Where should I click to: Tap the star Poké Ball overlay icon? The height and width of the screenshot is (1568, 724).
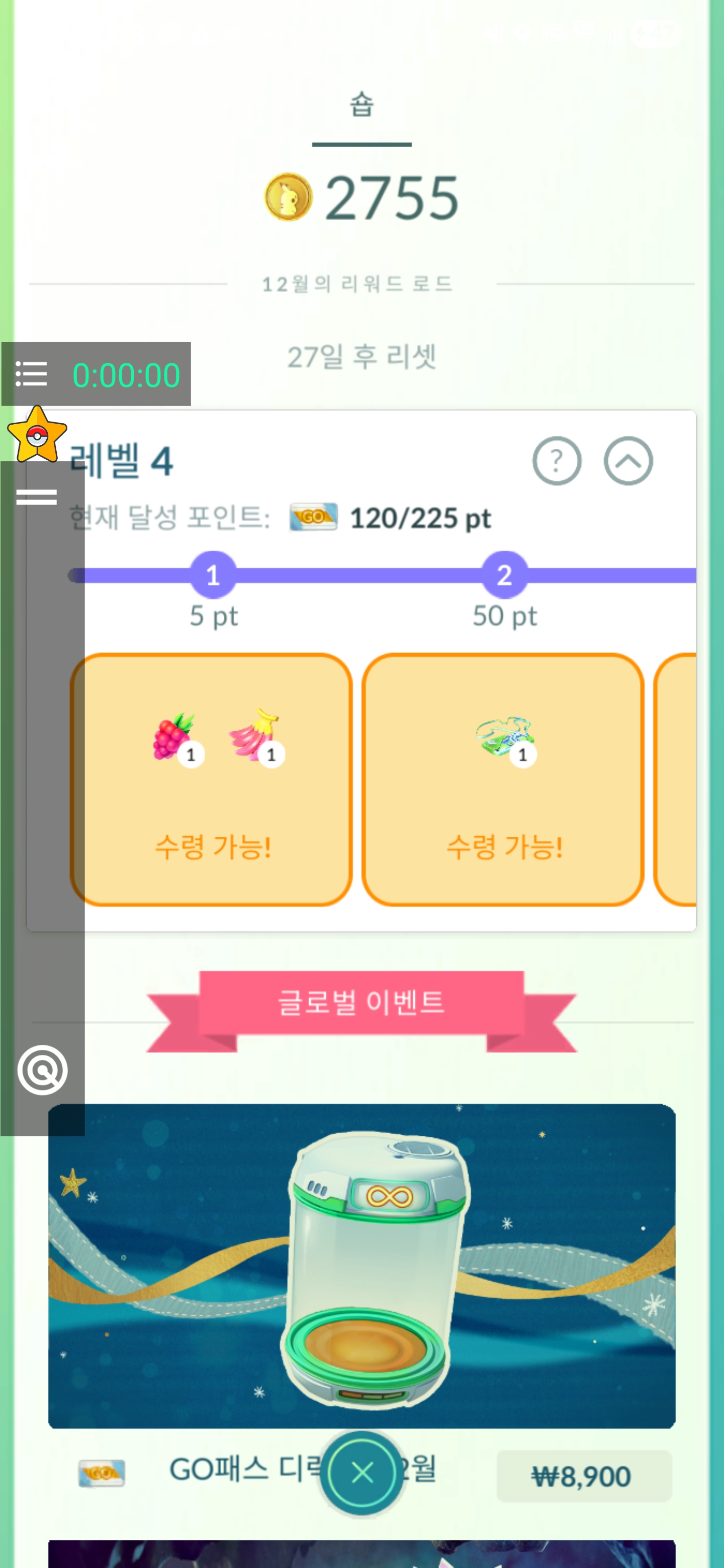(37, 435)
